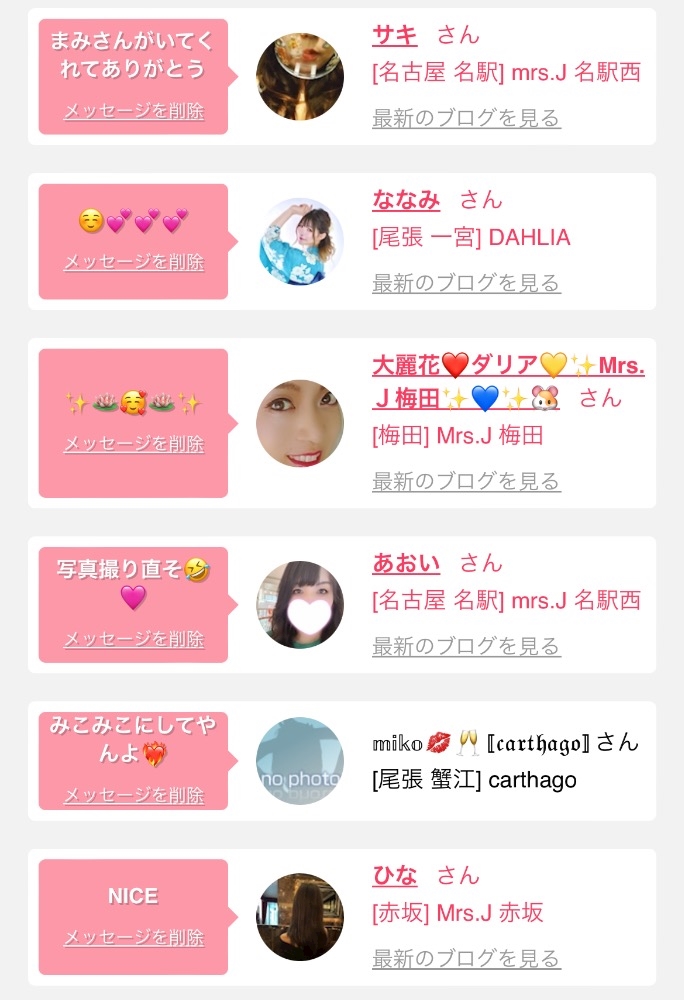Viewport: 684px width, 1000px height.
Task: Open ななみ's profile name link
Action: click(x=406, y=200)
